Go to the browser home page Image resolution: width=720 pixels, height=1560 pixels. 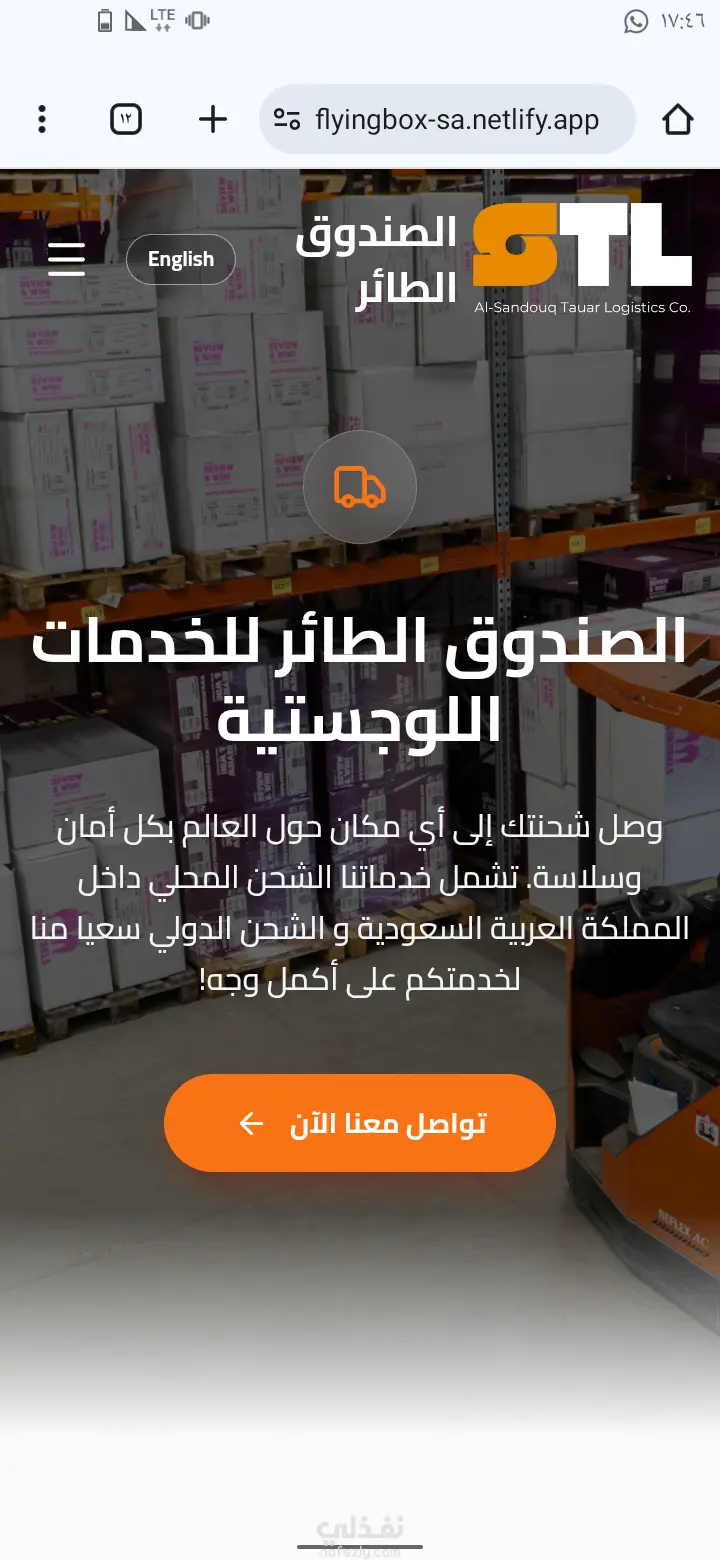tap(677, 120)
